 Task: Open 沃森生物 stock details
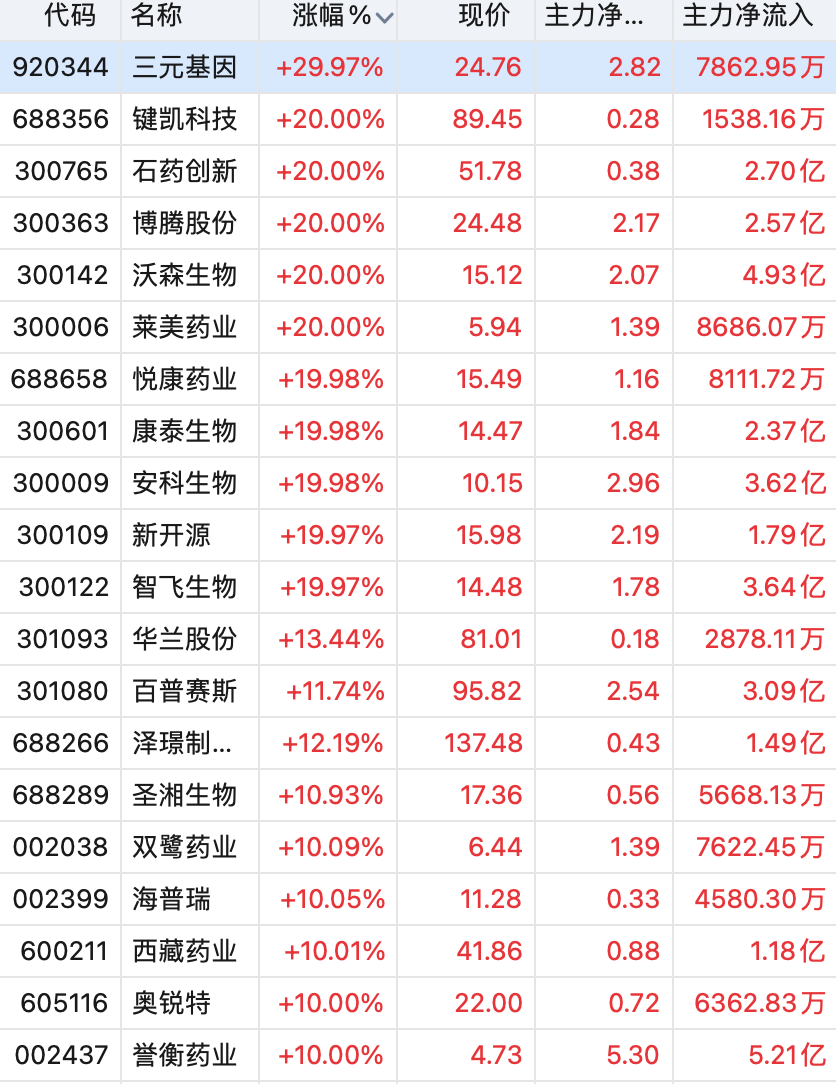click(418, 275)
